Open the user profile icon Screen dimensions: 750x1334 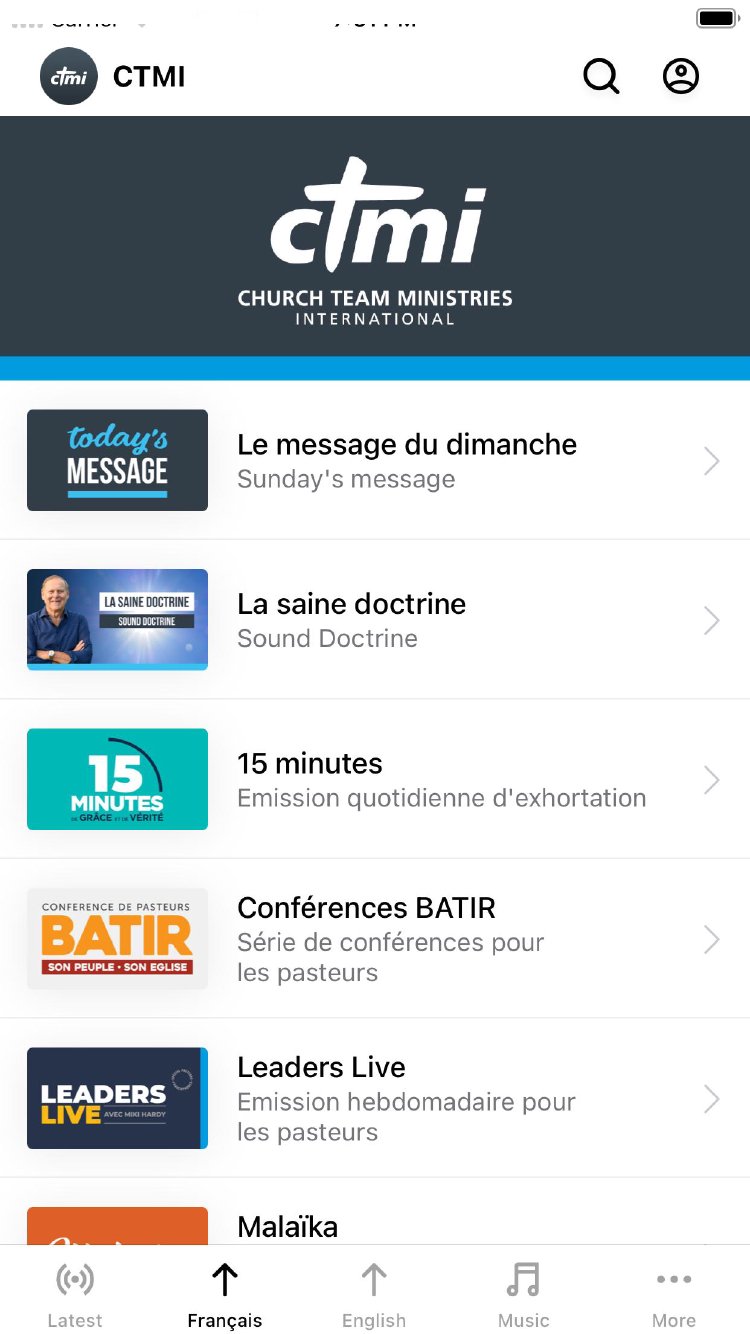click(x=681, y=76)
